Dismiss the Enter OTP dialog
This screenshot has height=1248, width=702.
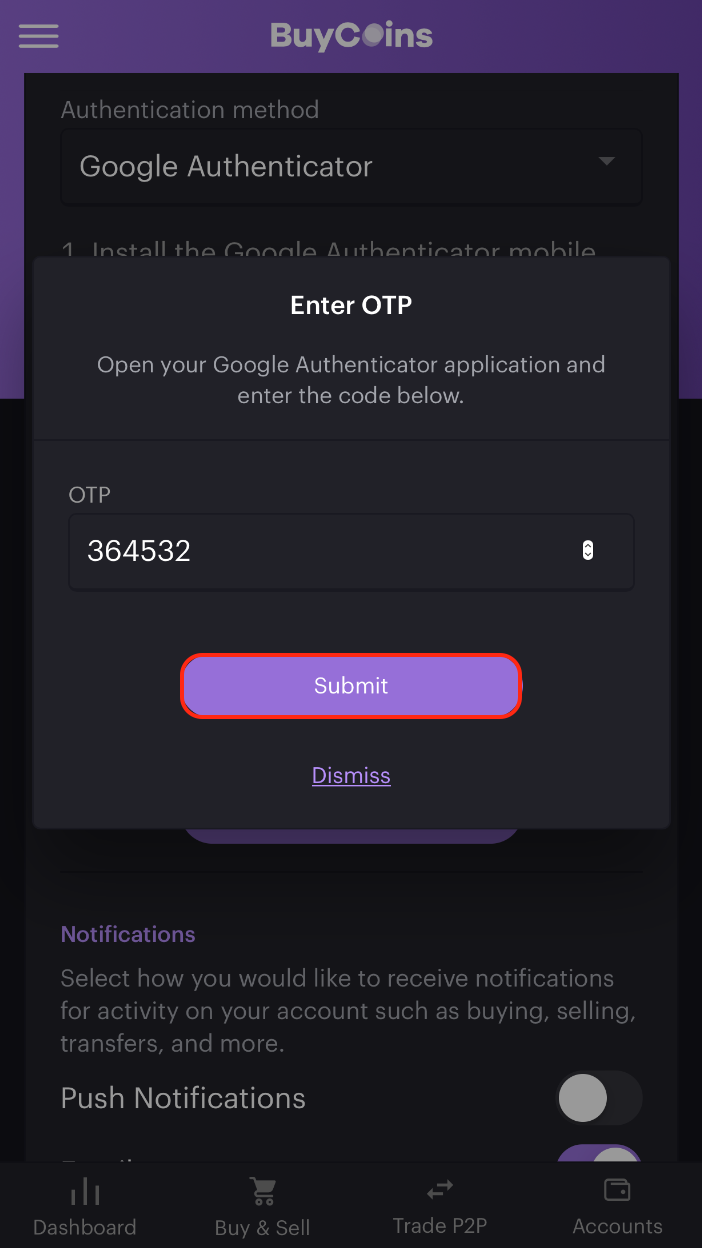pos(351,775)
